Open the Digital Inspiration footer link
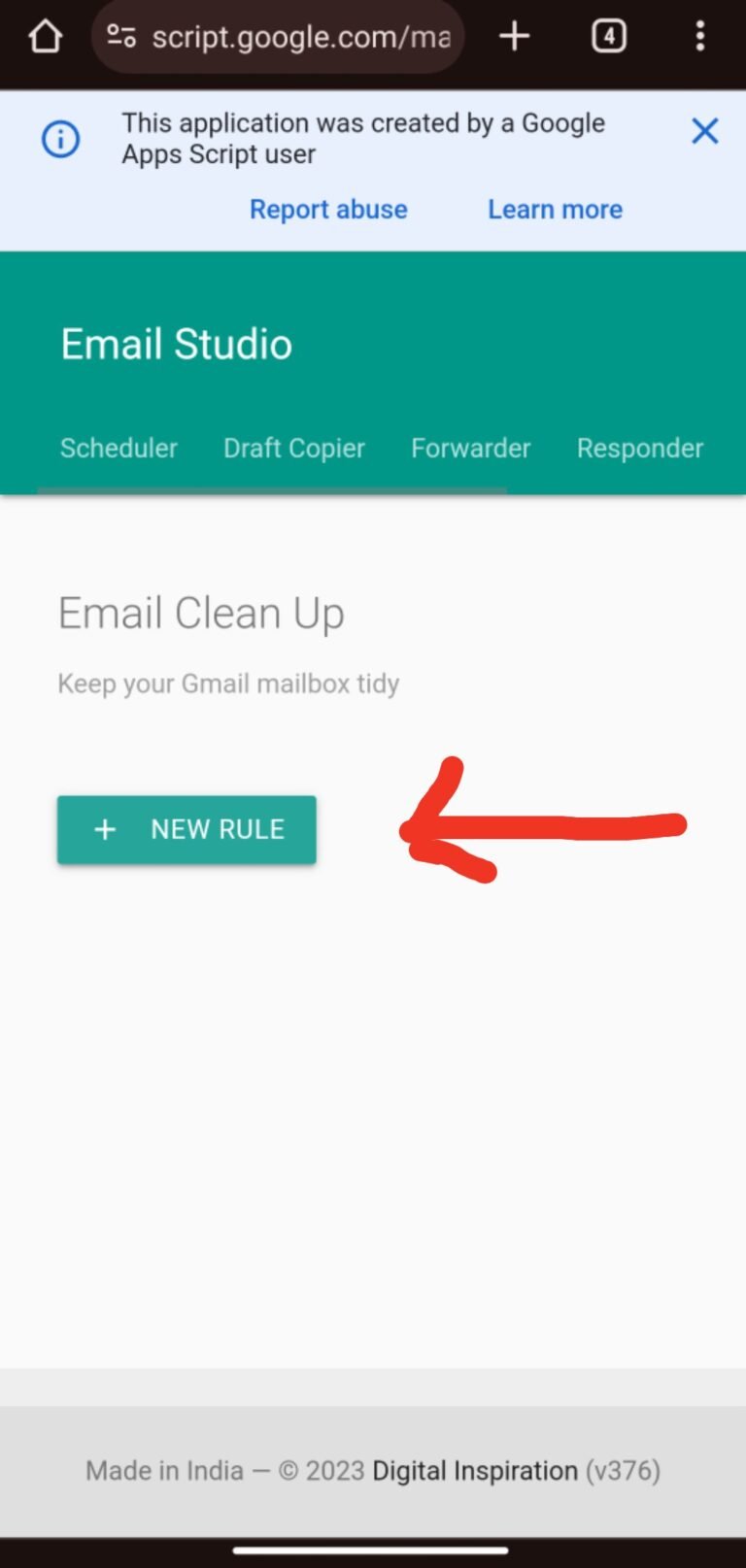Viewport: 746px width, 1568px height. (475, 1470)
